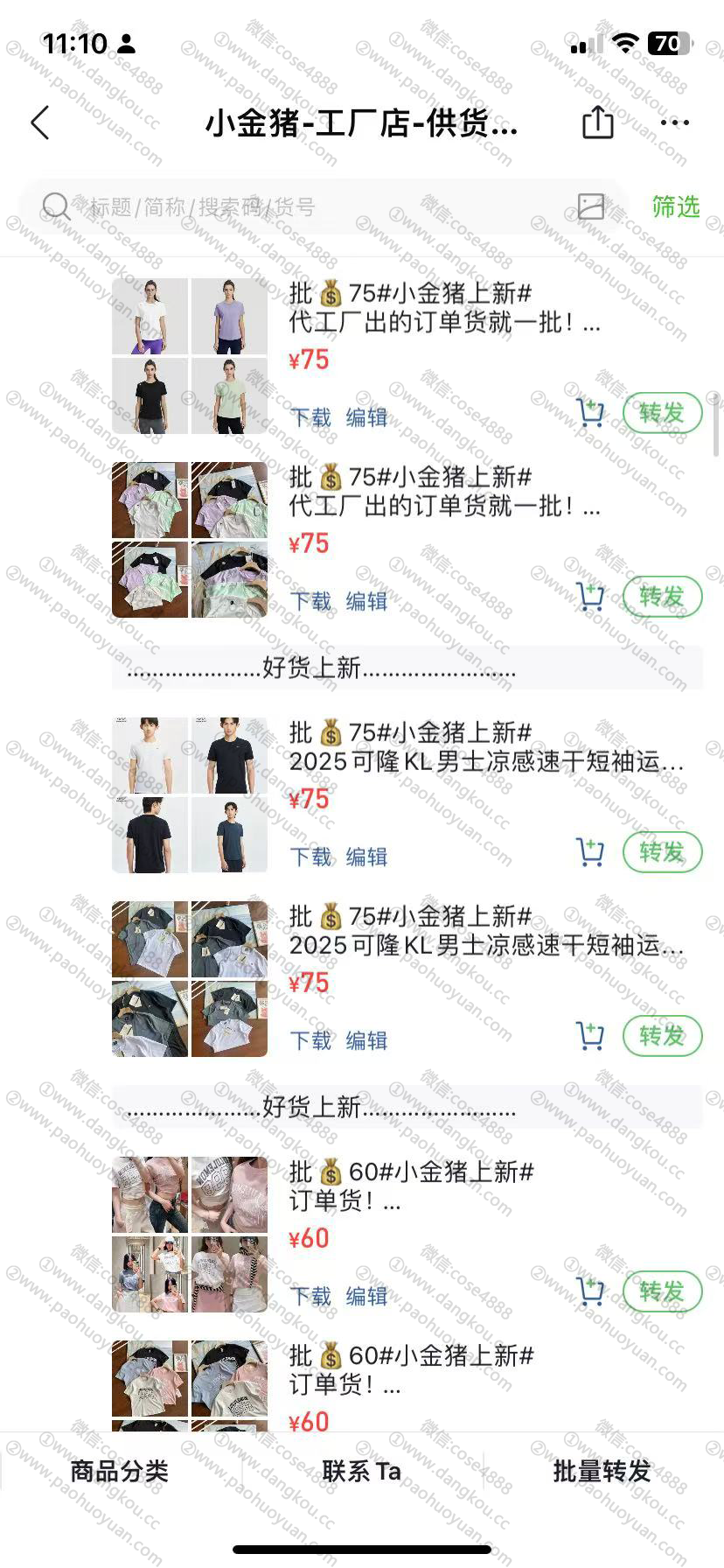Edit the ¥60 订单货 listing

pos(366,1296)
